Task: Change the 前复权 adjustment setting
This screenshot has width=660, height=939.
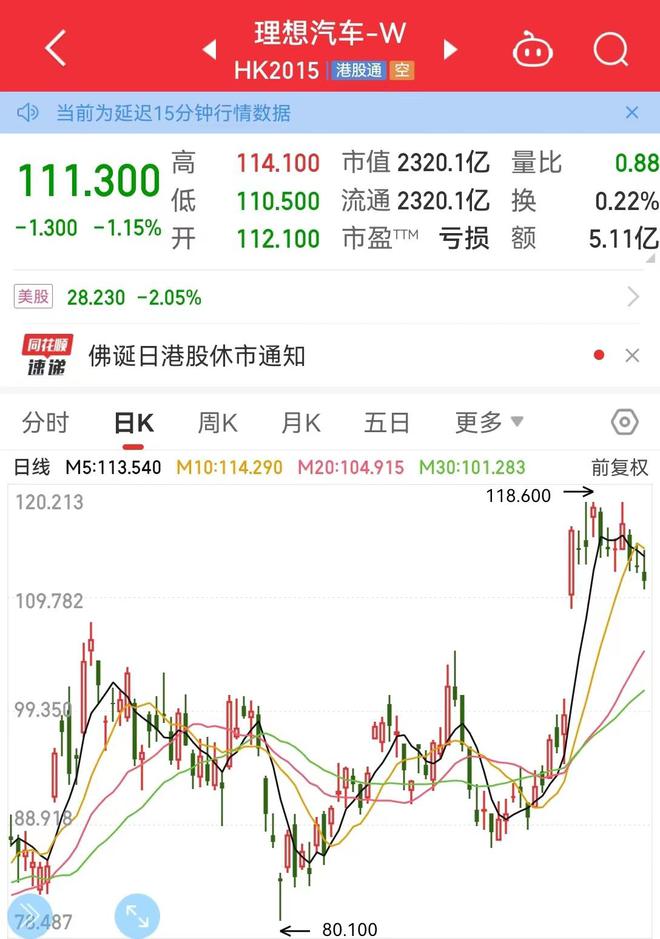Action: 619,467
